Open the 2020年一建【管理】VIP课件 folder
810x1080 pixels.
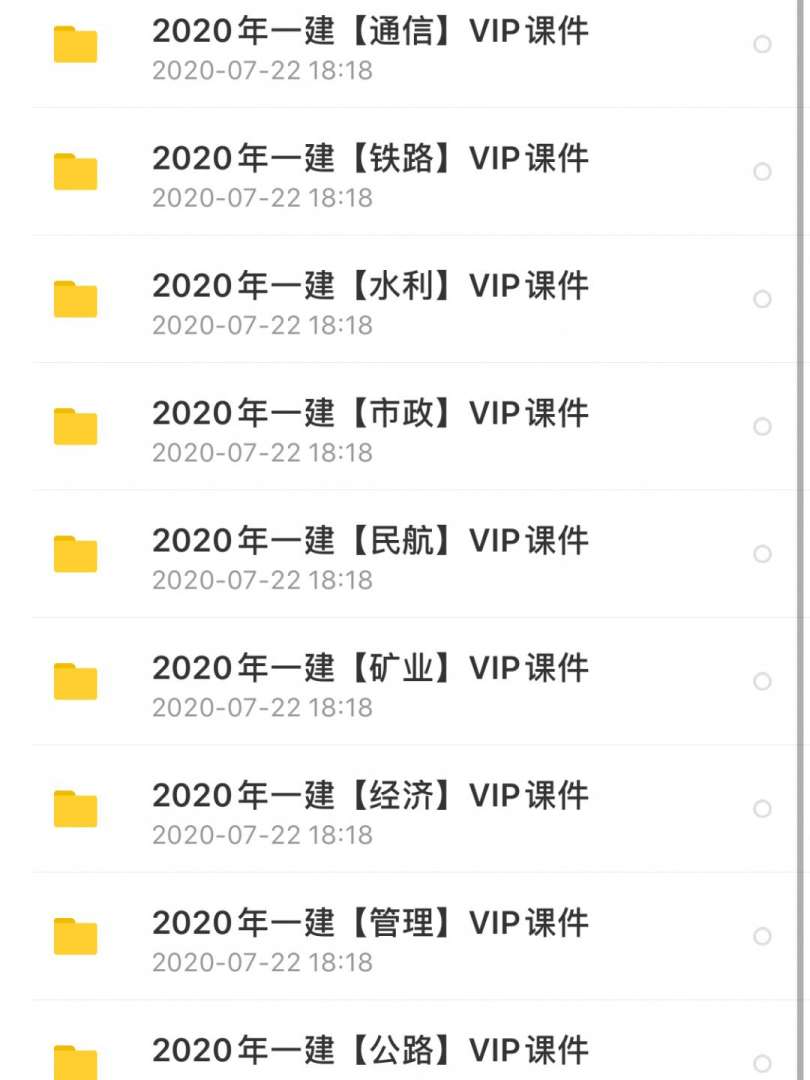[x=370, y=922]
